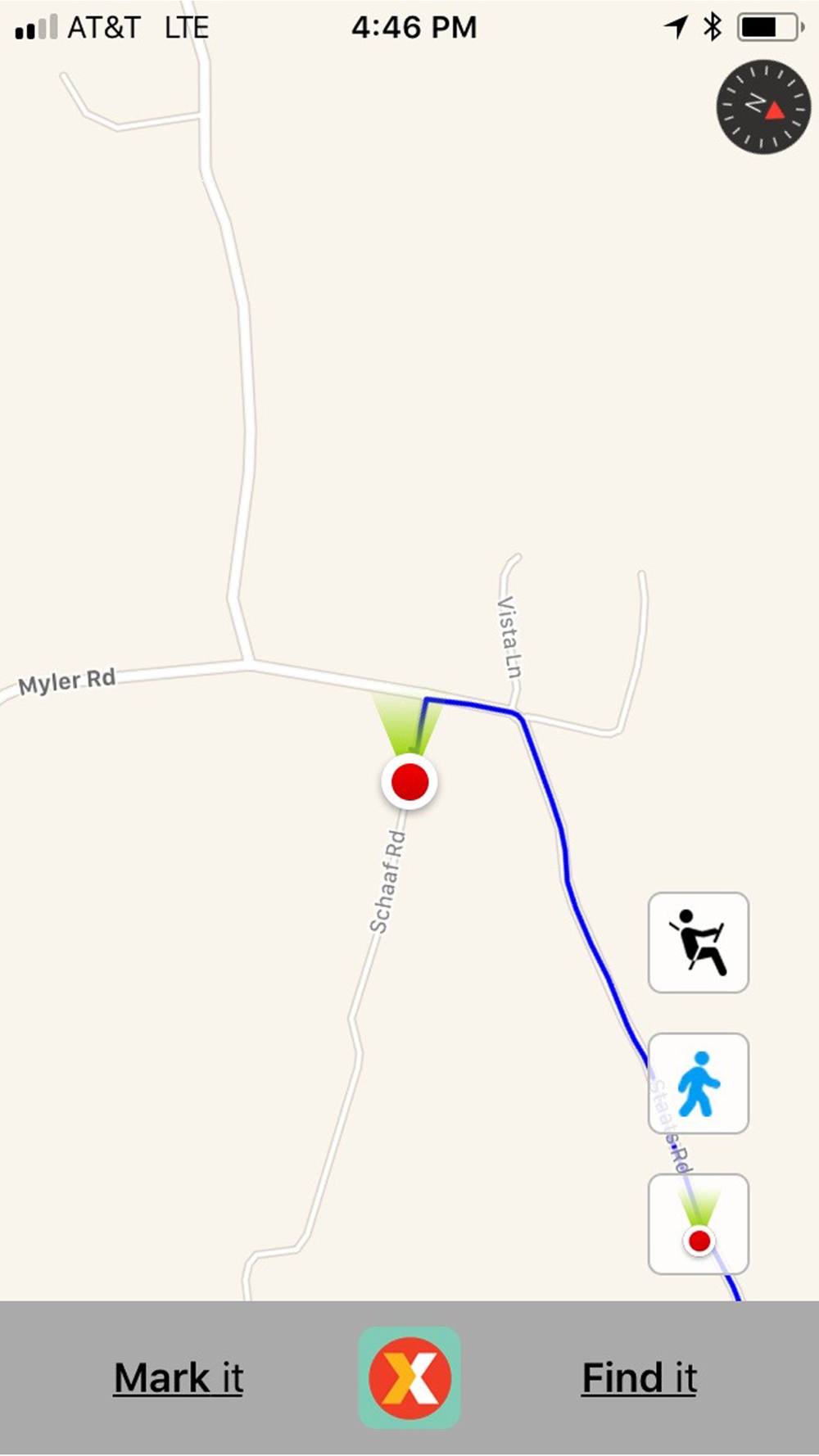Tap the Mark it link

[x=179, y=1377]
